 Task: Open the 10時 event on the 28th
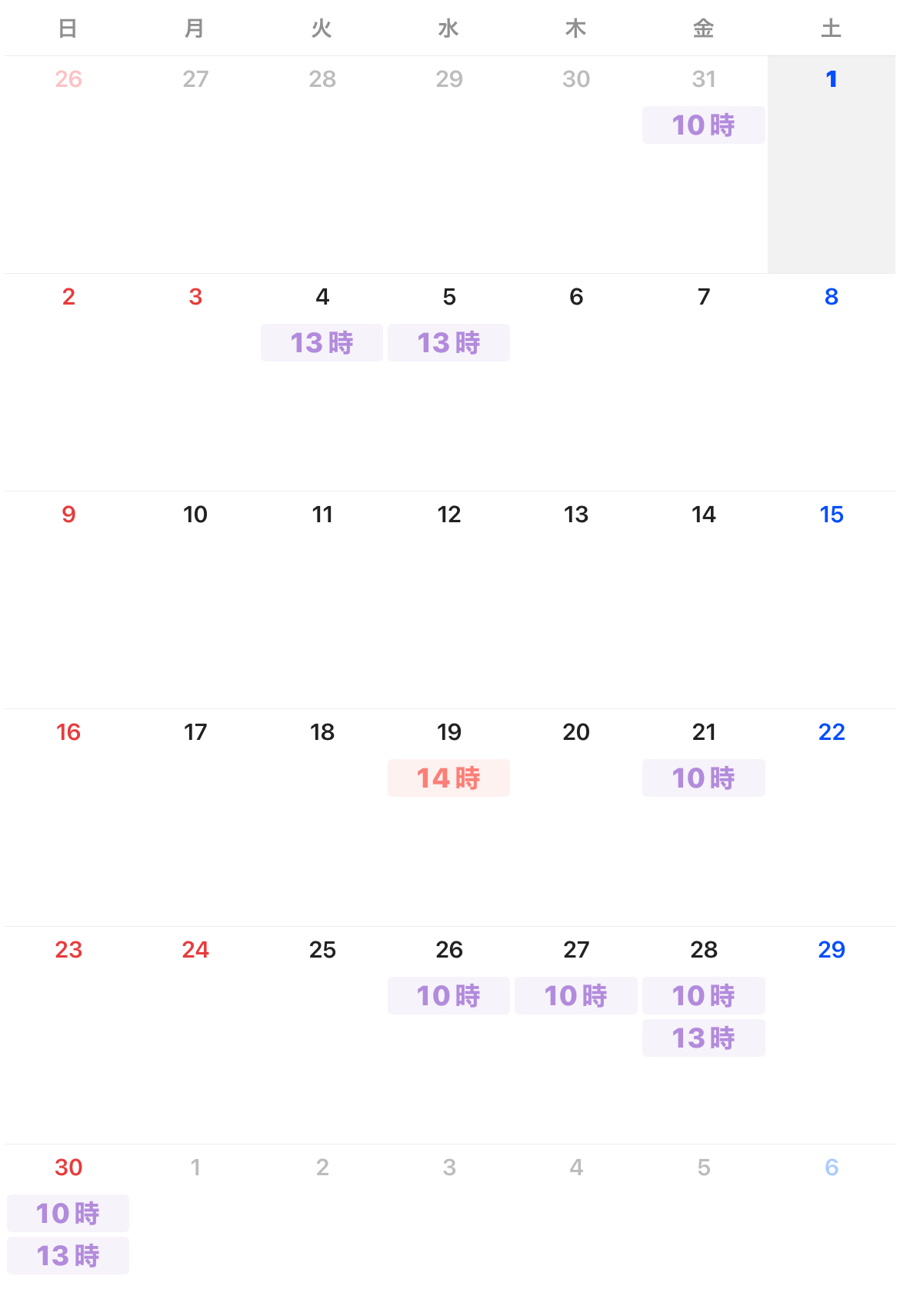point(703,995)
